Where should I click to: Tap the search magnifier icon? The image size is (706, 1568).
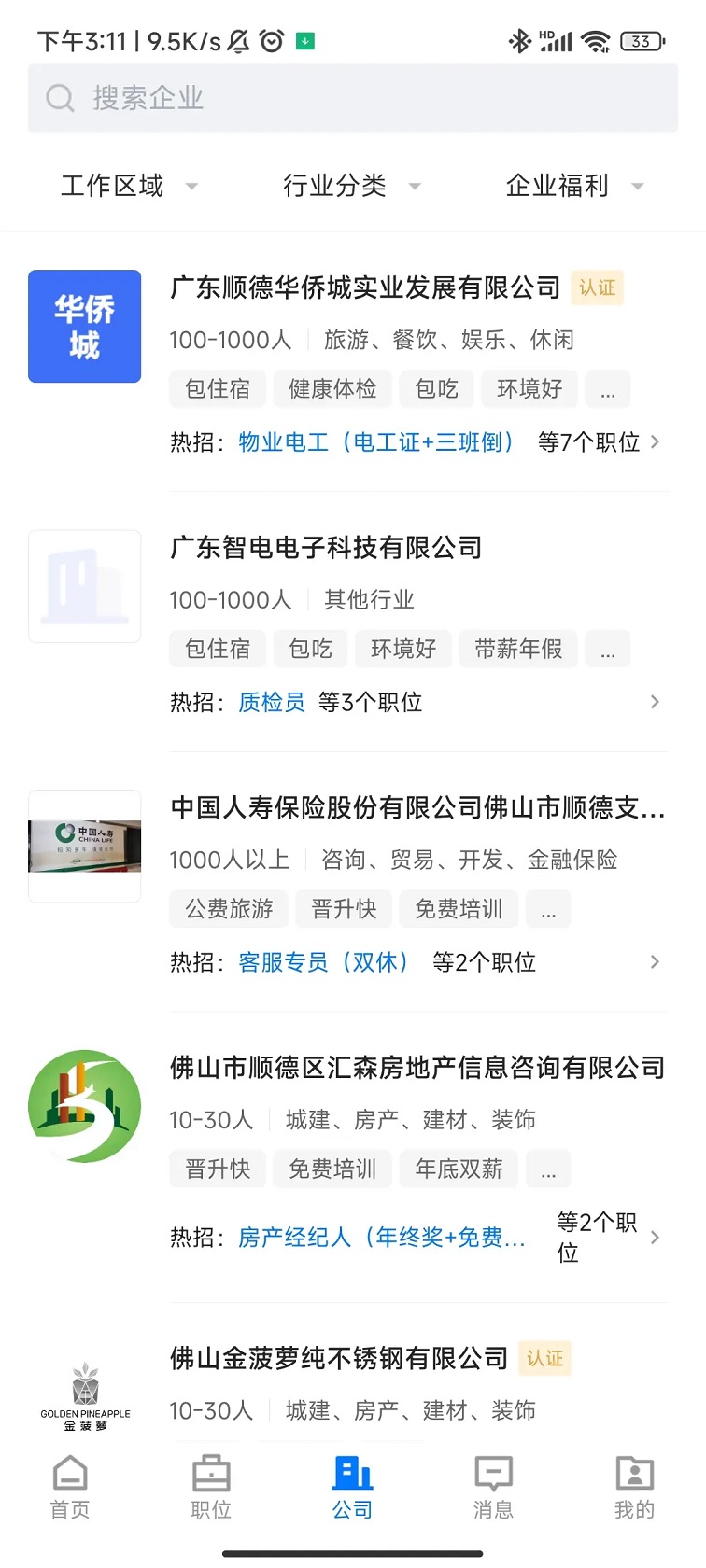pos(59,97)
